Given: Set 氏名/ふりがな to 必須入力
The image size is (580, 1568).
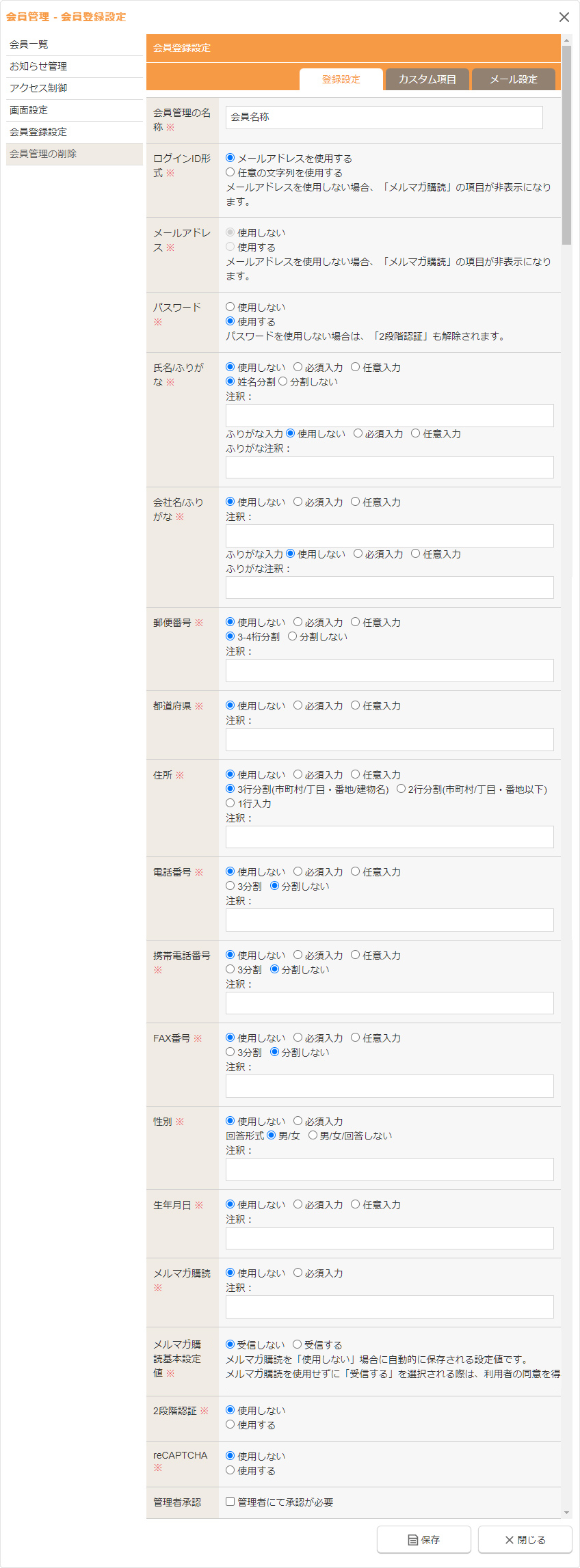Looking at the screenshot, I should click(x=298, y=367).
